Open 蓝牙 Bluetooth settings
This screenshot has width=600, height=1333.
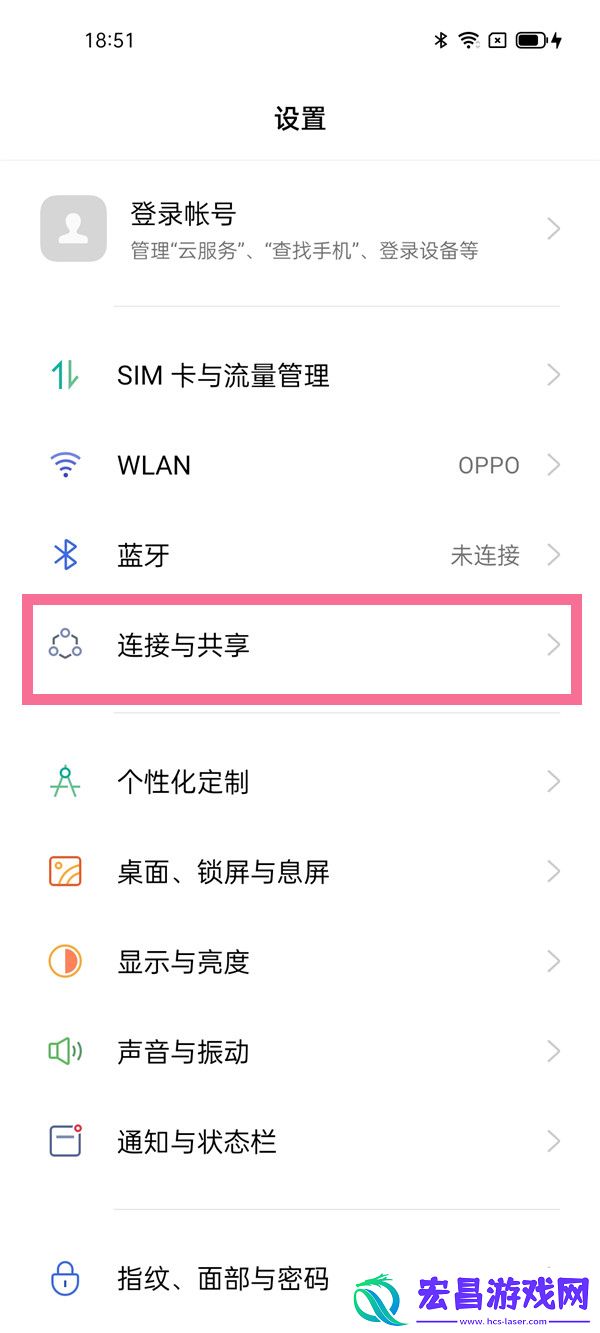[300, 555]
